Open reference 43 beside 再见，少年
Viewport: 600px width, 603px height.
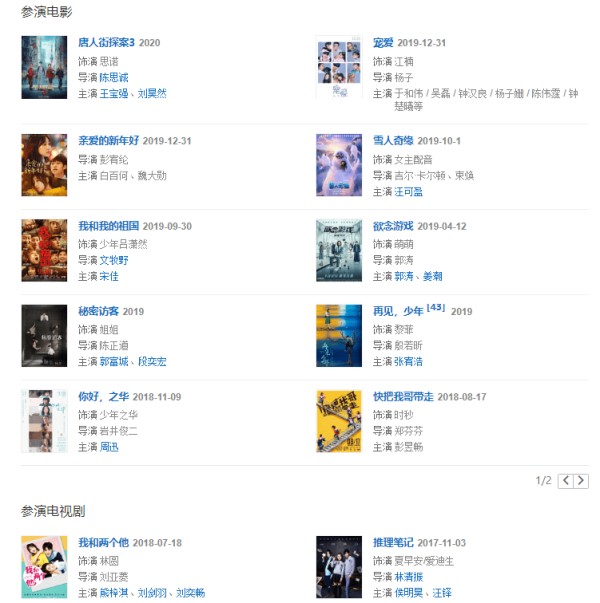435,308
